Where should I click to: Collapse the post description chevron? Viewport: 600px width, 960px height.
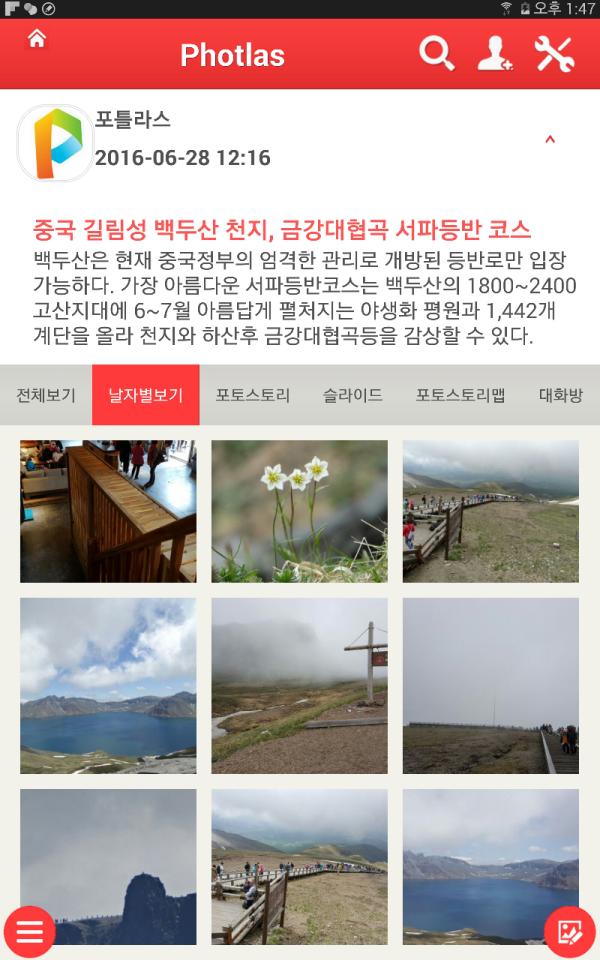(x=550, y=140)
